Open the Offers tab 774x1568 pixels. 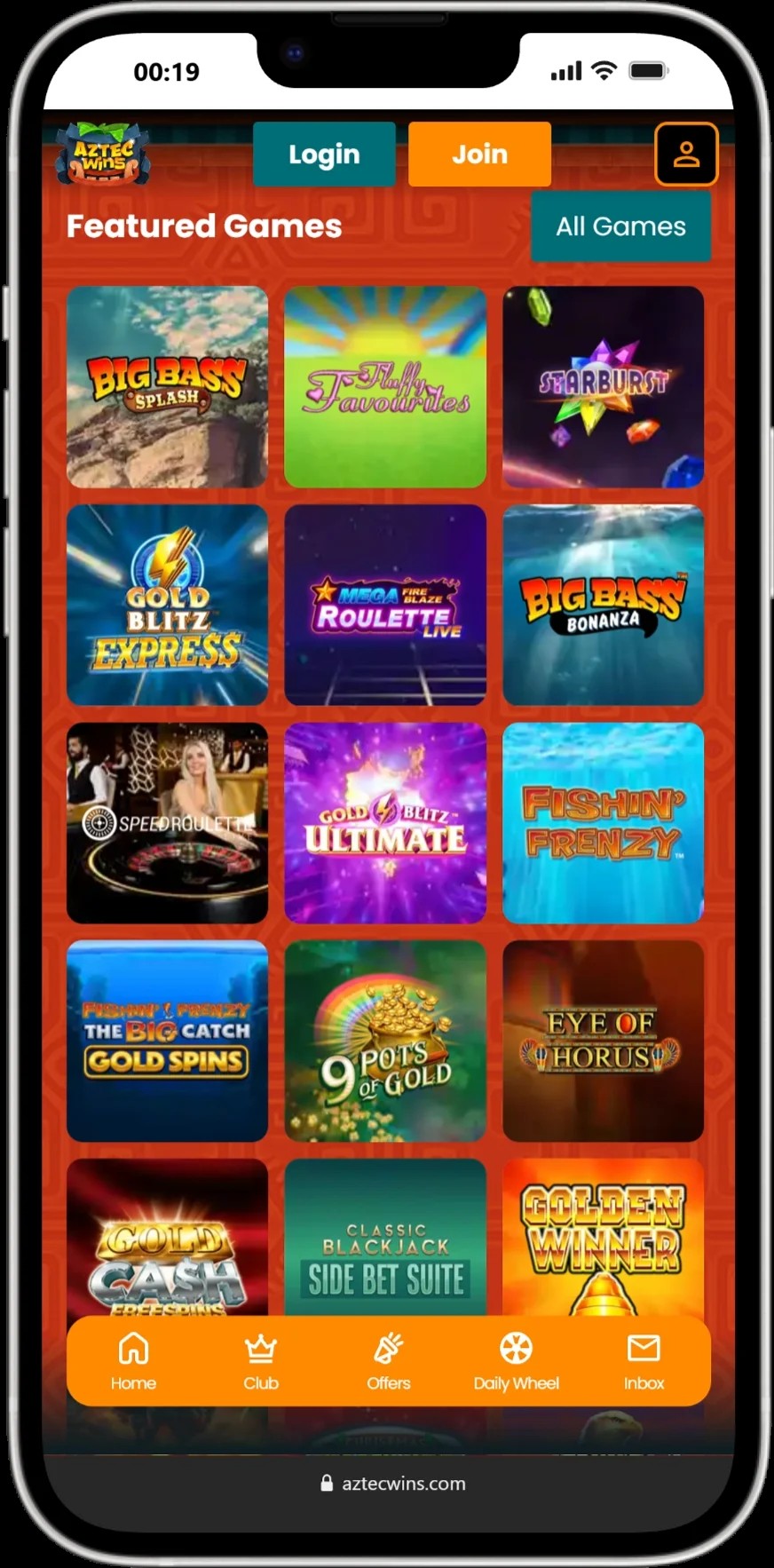pos(389,1360)
